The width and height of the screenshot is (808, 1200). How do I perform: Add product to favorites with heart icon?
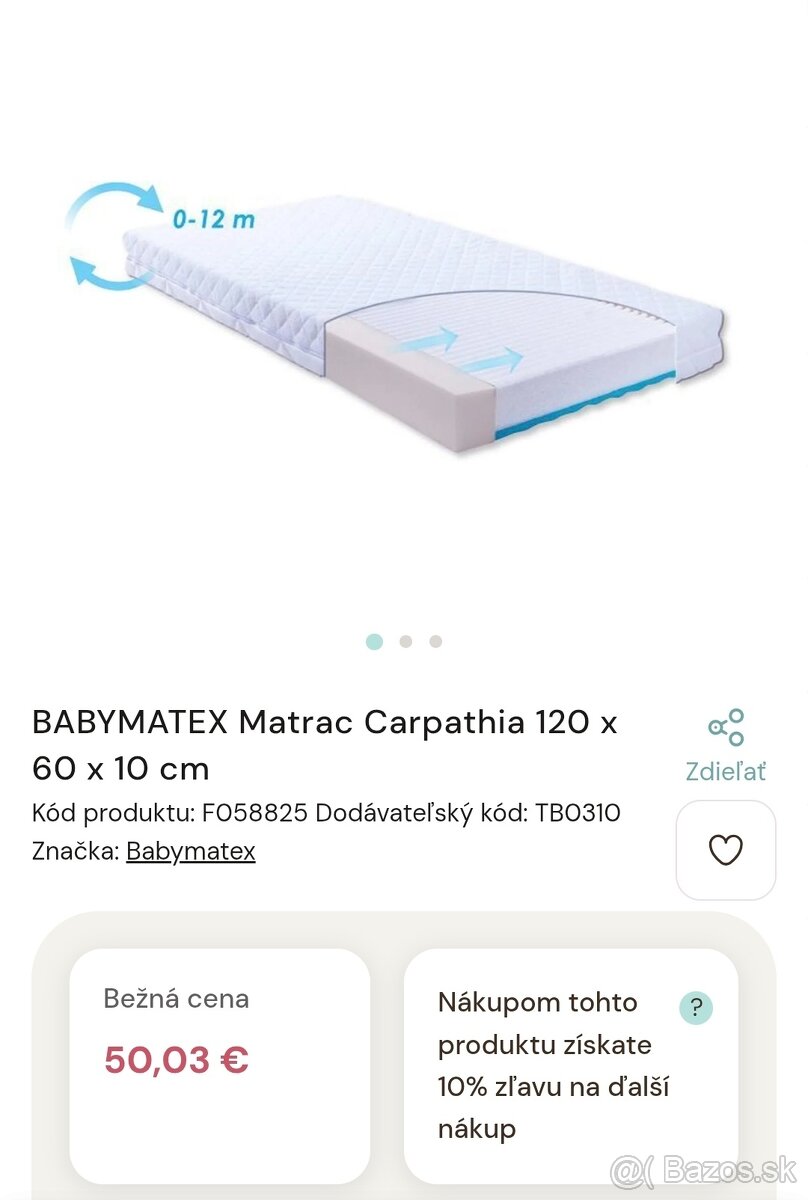(726, 851)
